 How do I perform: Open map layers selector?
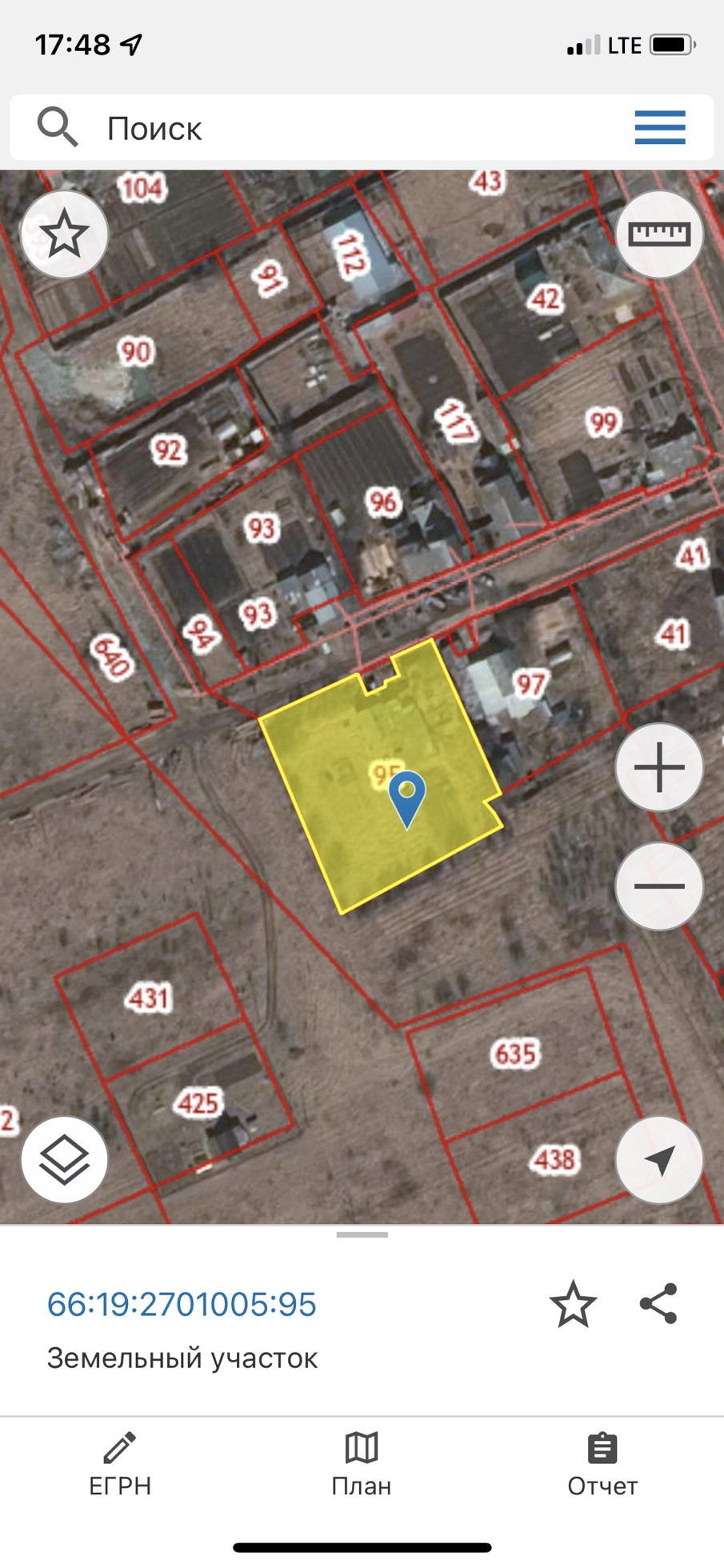[64, 1160]
